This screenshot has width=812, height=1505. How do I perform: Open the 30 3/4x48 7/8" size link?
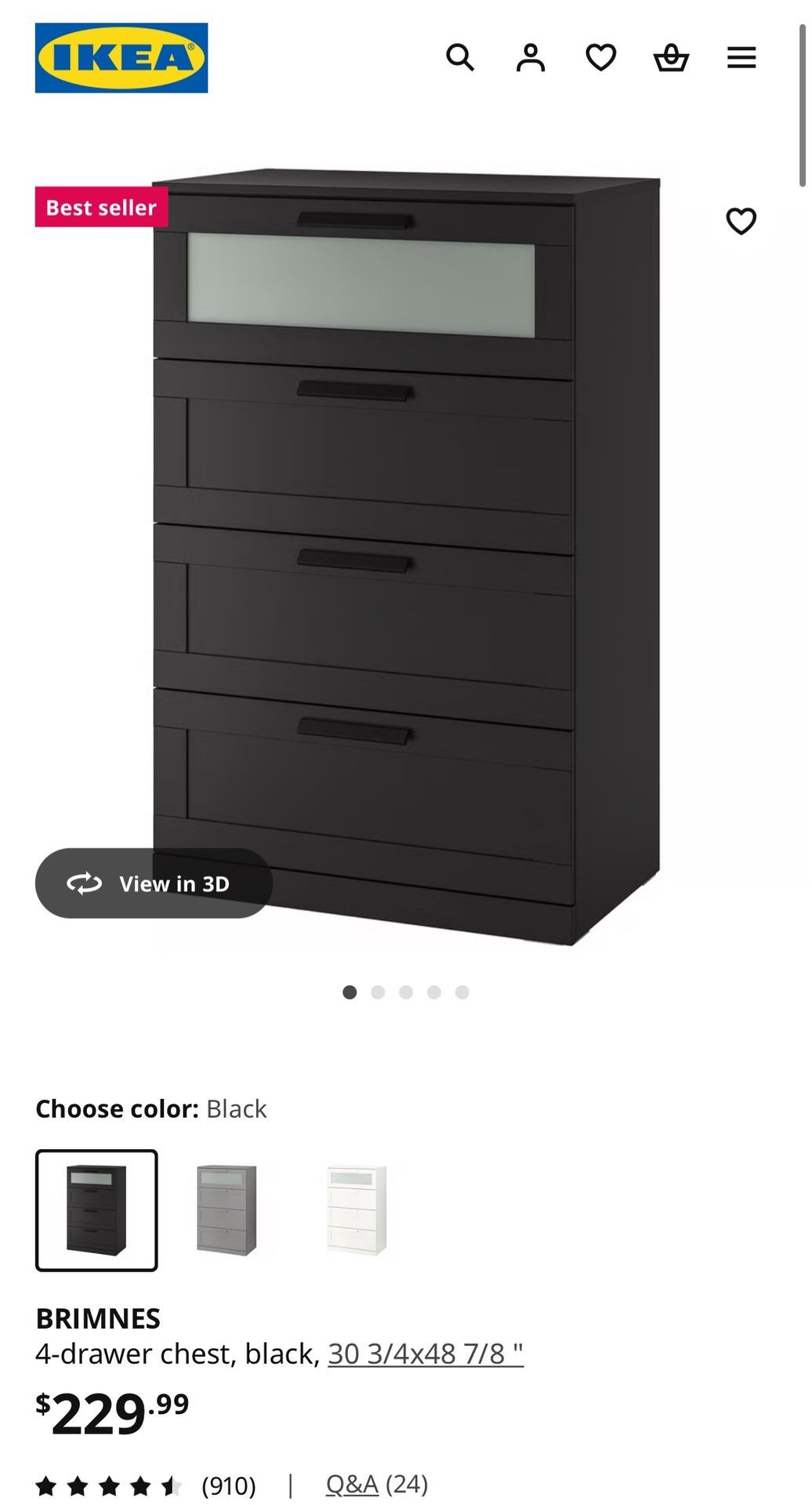[x=426, y=1354]
